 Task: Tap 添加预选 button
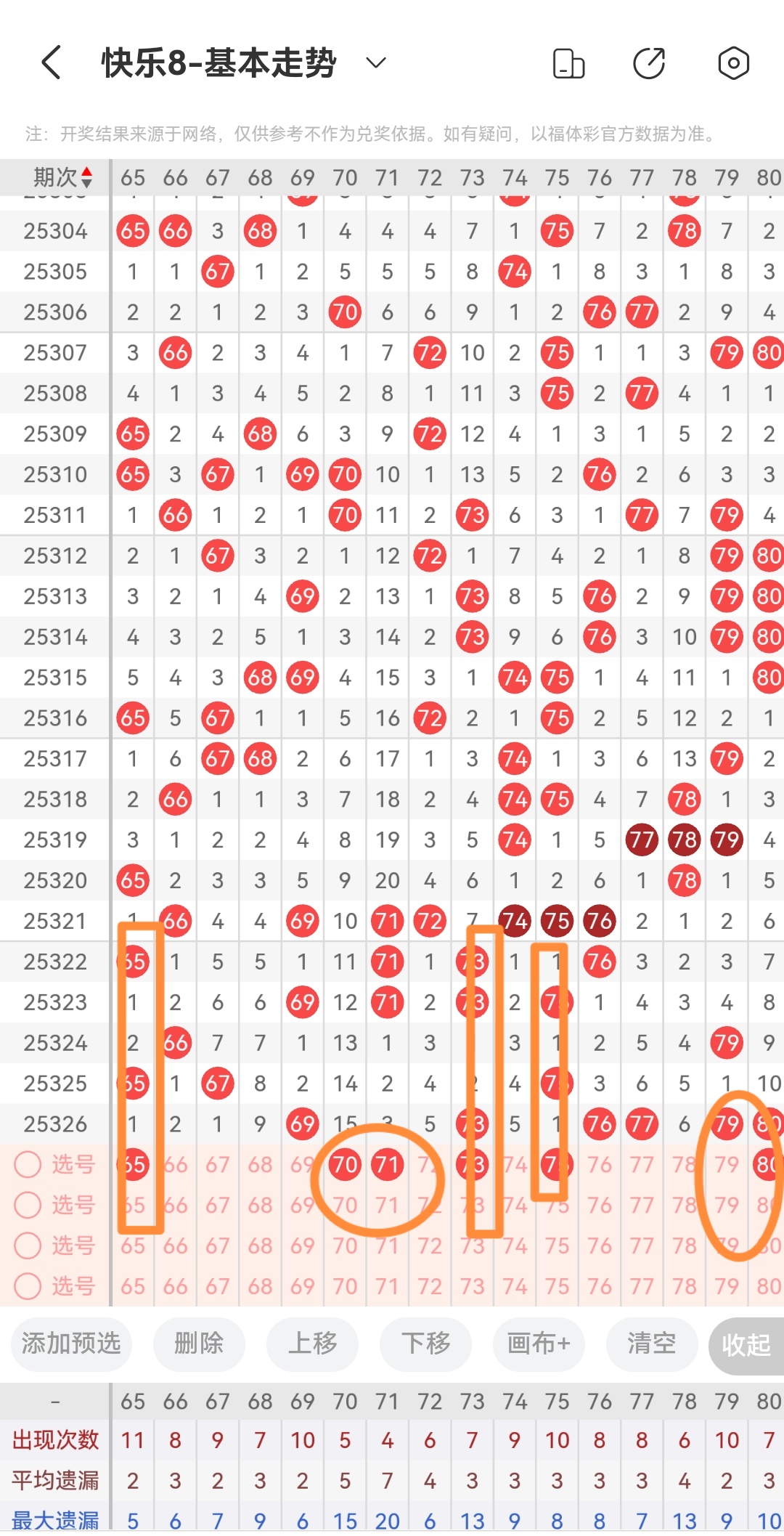tap(71, 1344)
